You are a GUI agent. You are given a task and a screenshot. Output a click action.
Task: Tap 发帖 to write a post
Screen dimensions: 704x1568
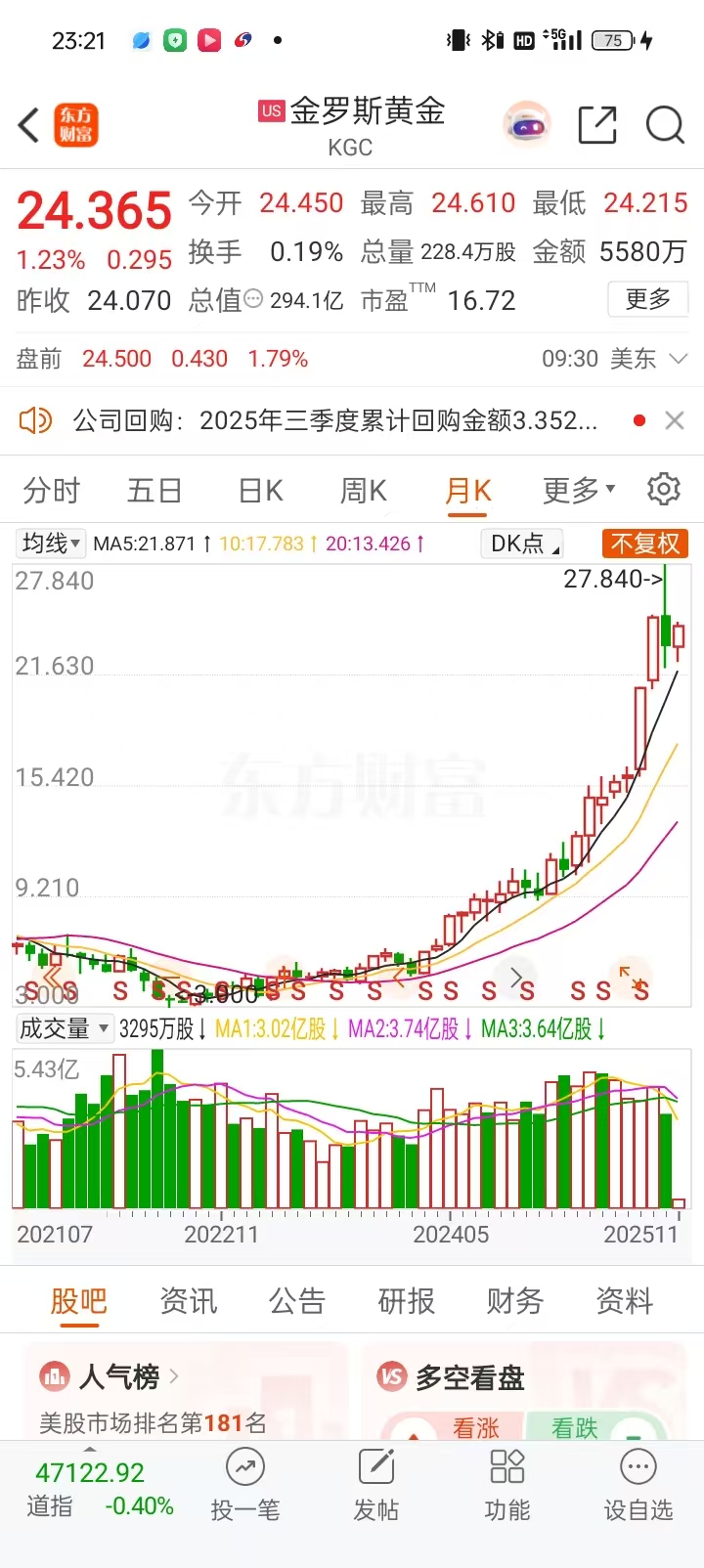coord(376,1484)
